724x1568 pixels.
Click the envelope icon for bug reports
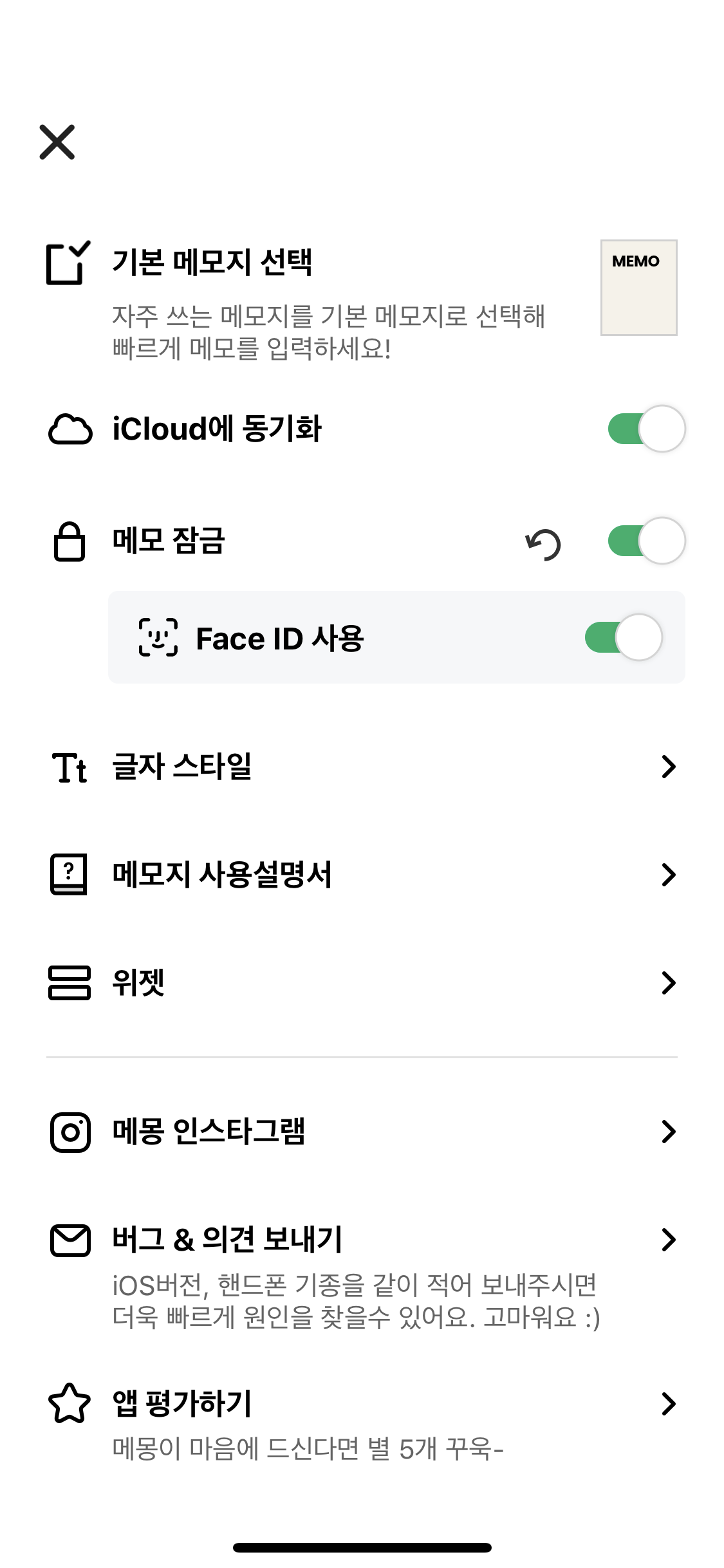(x=69, y=1240)
